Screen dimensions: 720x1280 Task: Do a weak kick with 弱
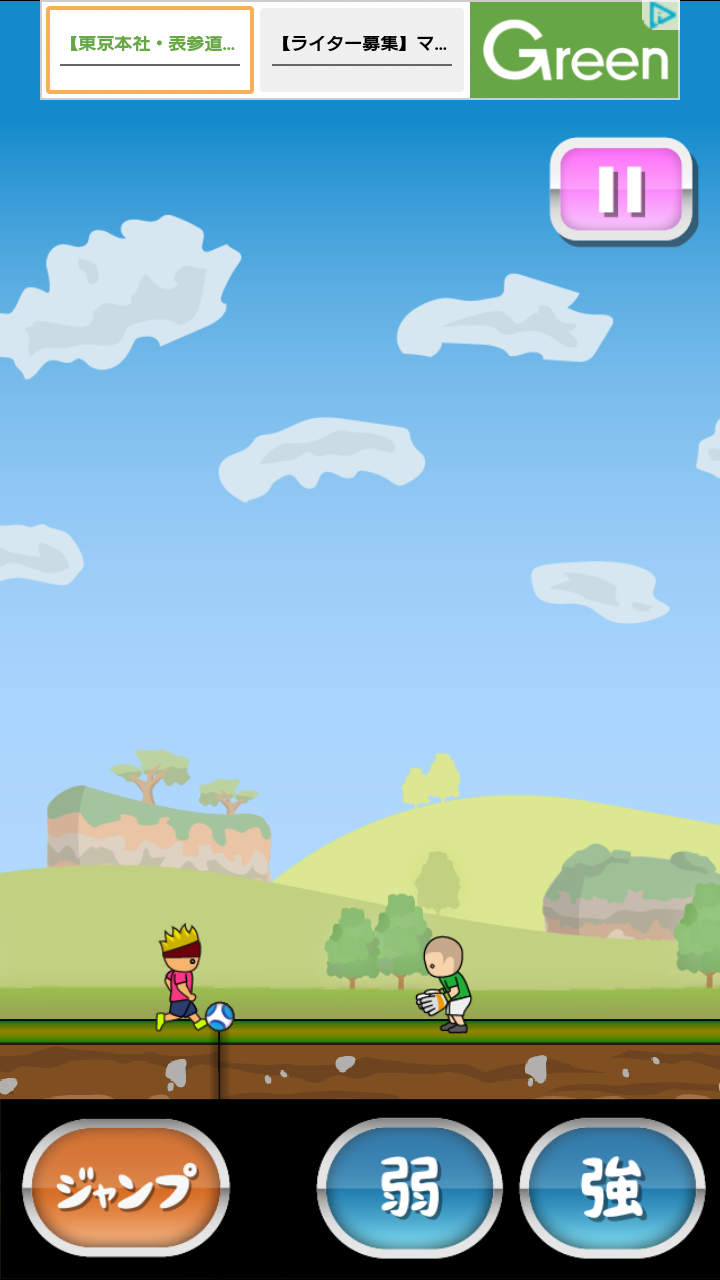pos(410,1187)
